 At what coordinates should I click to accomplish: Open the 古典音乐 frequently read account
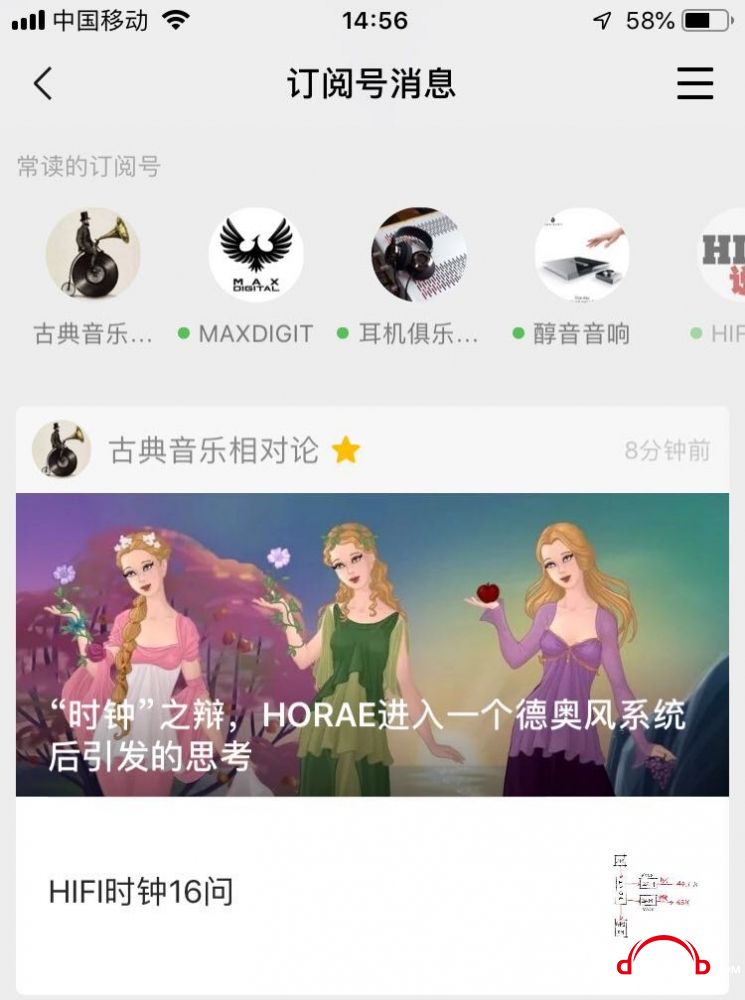tap(93, 255)
